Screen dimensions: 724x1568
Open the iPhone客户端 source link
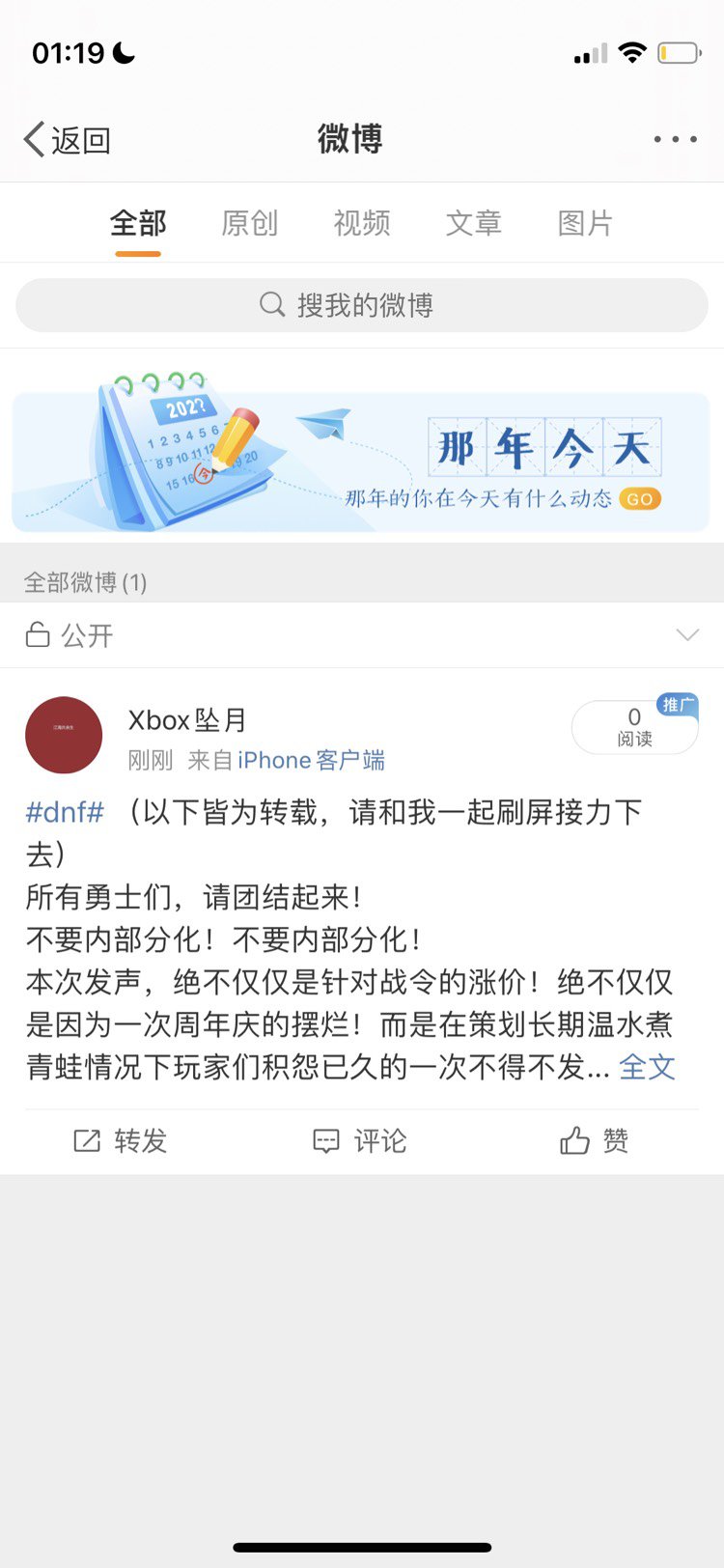tap(311, 761)
